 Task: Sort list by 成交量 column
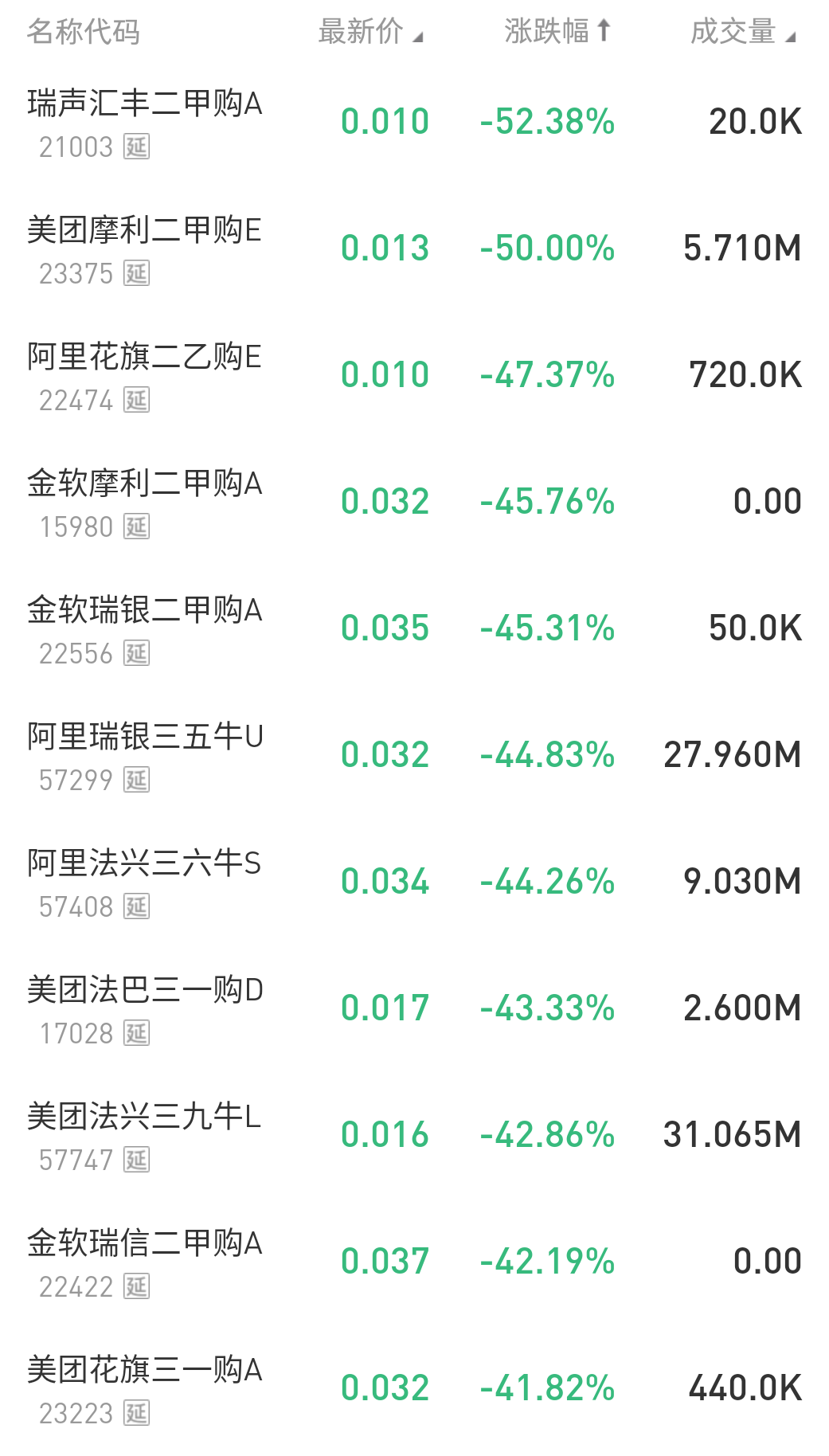pos(742,32)
